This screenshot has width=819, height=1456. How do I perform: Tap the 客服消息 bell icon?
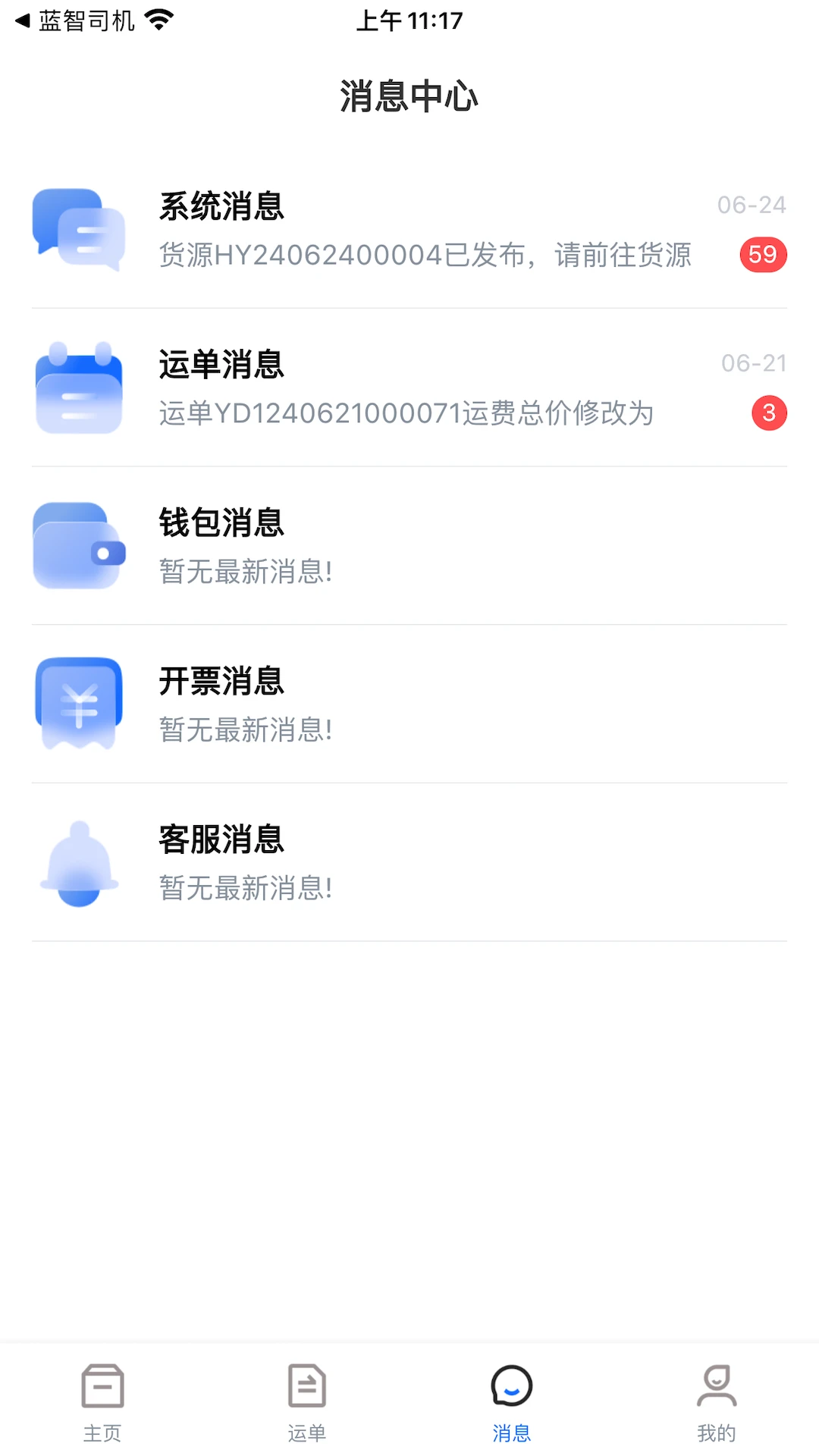[78, 863]
